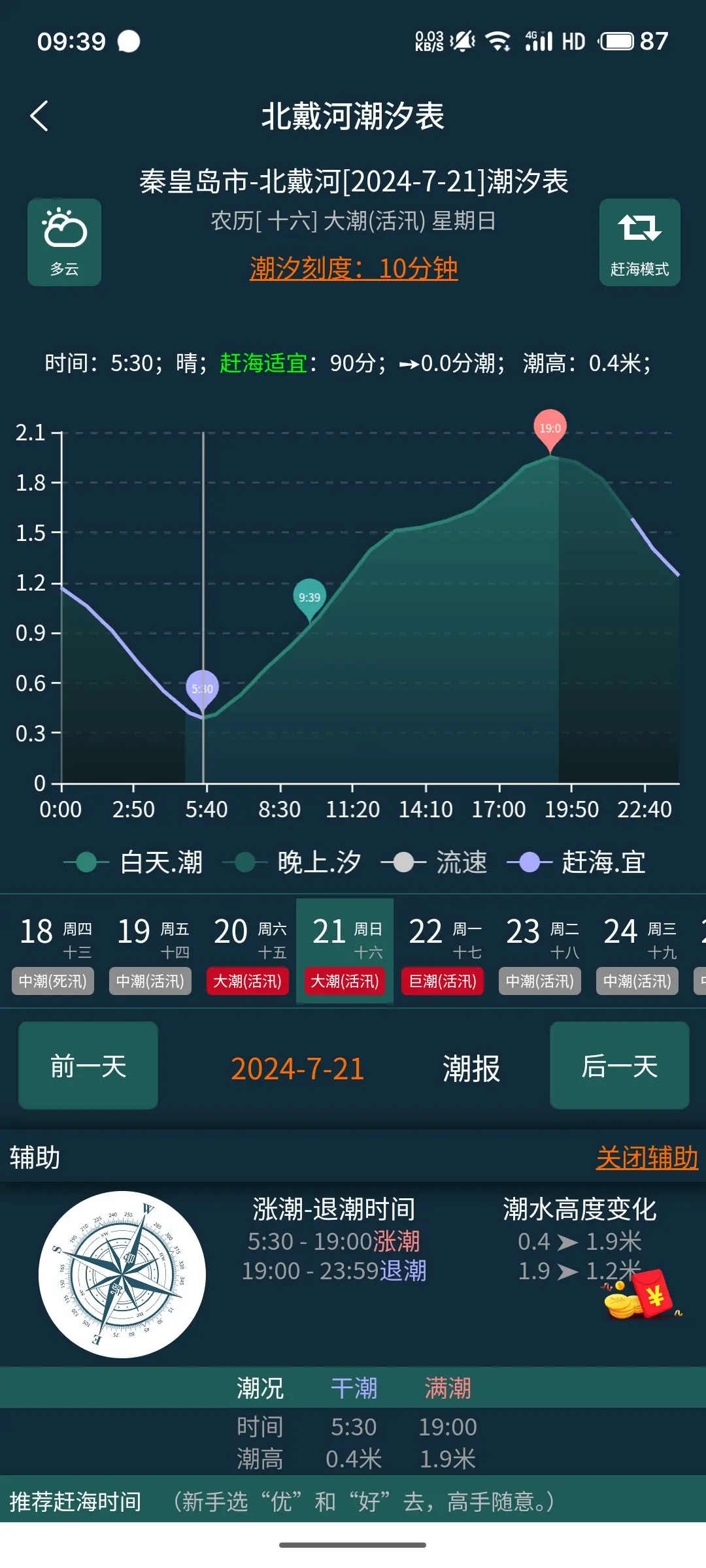Toggle the 流速 legend series

pyautogui.click(x=435, y=862)
